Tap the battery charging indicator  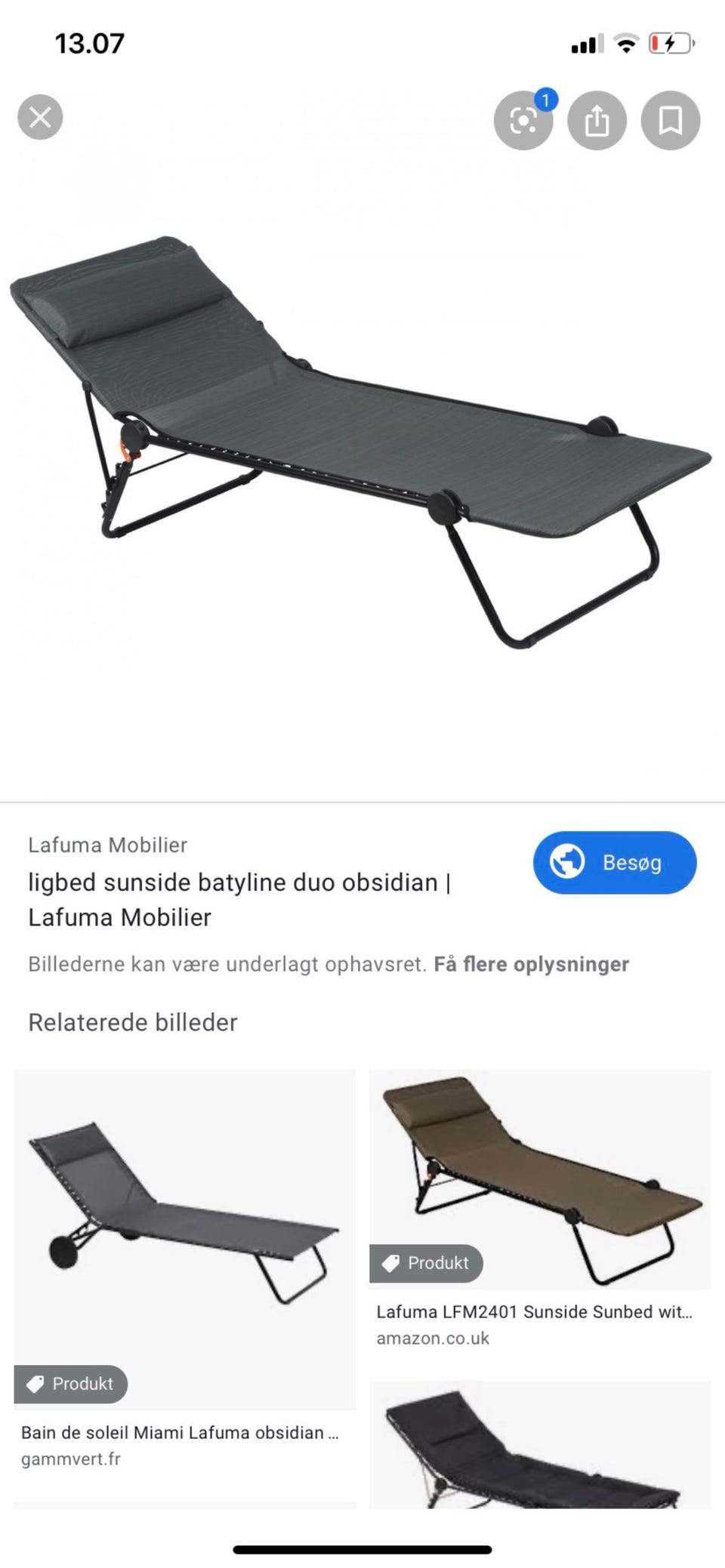coord(671,44)
